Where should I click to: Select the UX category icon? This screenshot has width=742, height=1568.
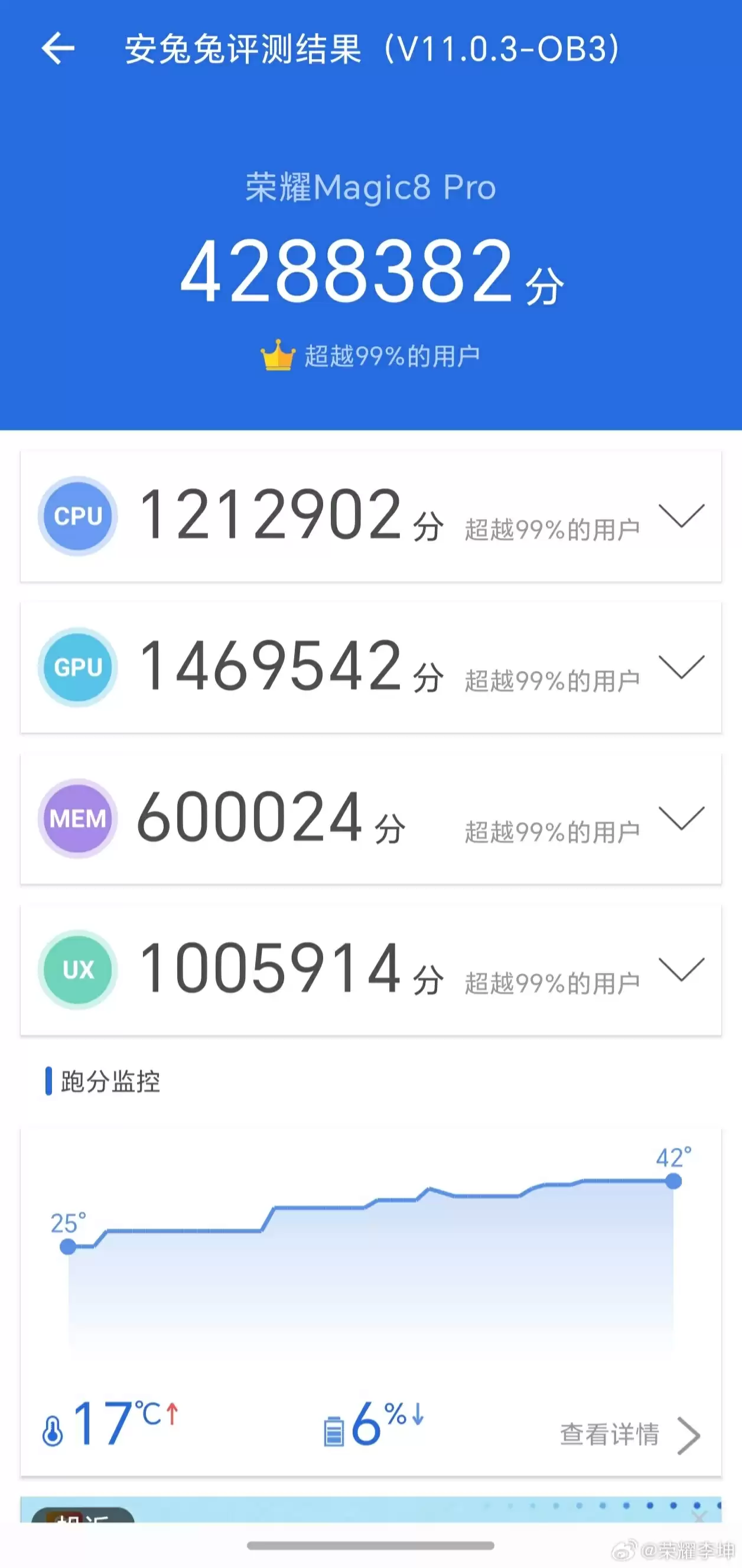[x=77, y=970]
